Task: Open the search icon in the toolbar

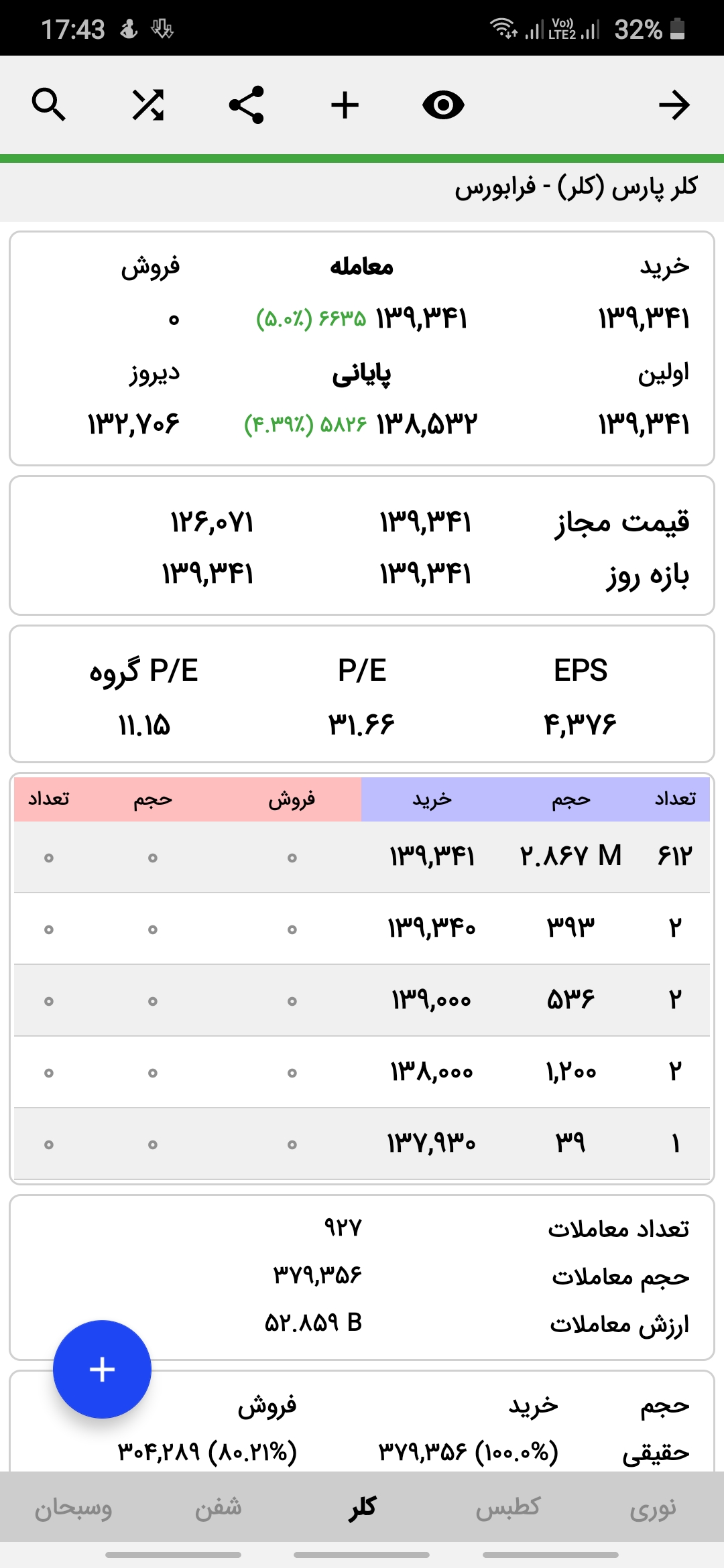Action: coord(49,105)
